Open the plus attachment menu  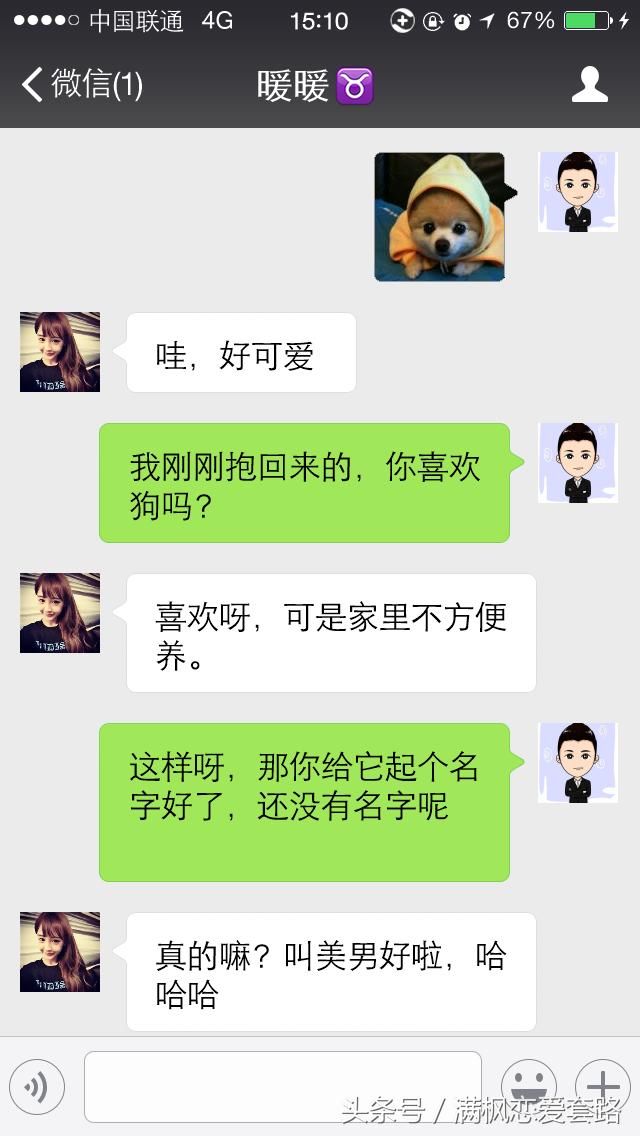point(602,1086)
